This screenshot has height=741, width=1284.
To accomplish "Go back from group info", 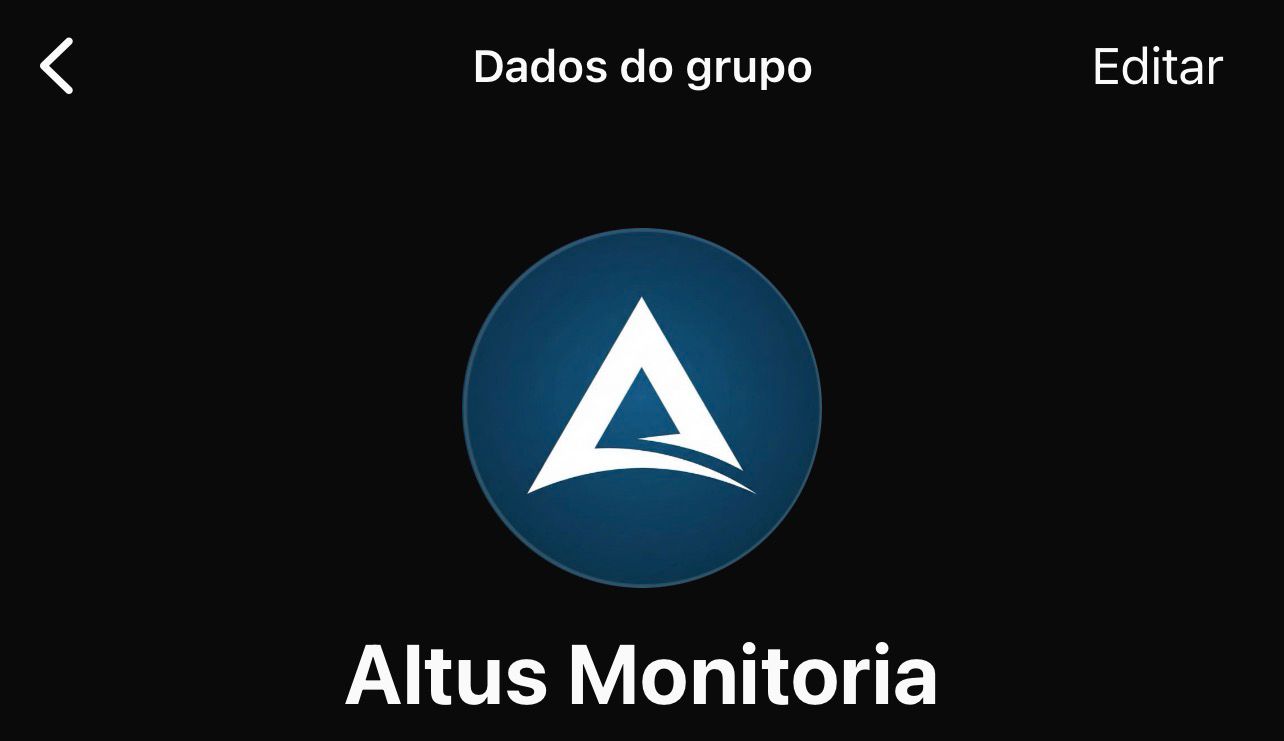I will tap(57, 66).
